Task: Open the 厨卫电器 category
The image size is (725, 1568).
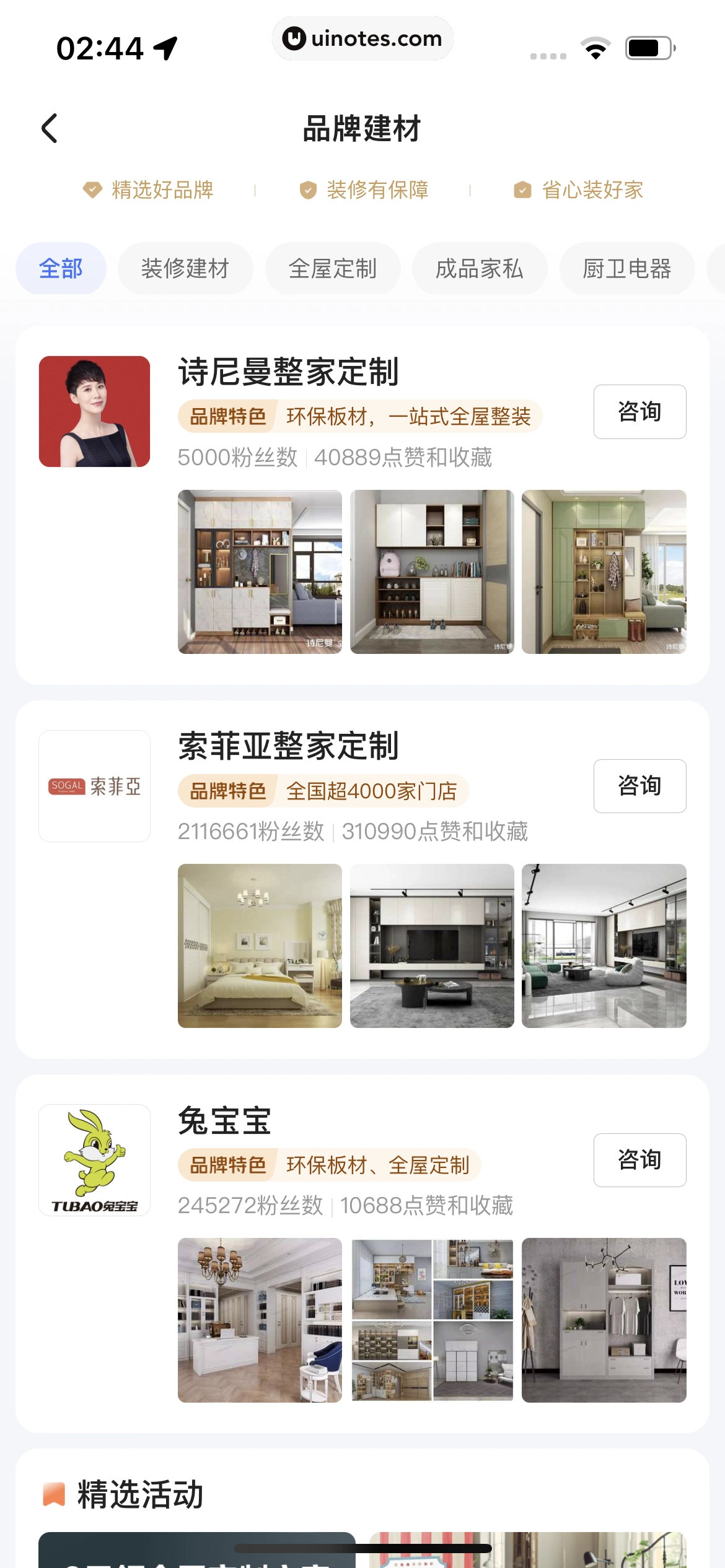Action: click(626, 268)
